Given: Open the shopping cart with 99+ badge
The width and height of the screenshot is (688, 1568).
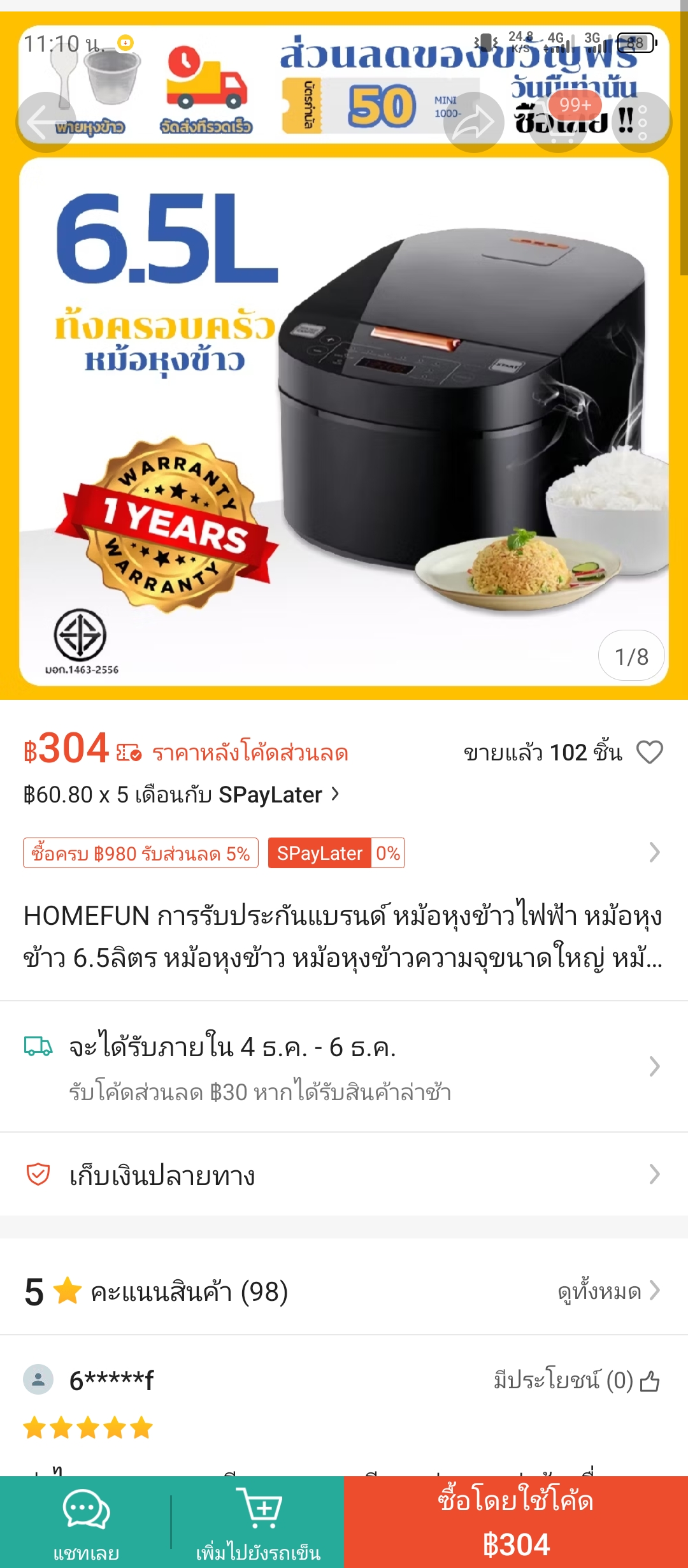Looking at the screenshot, I should 559,122.
